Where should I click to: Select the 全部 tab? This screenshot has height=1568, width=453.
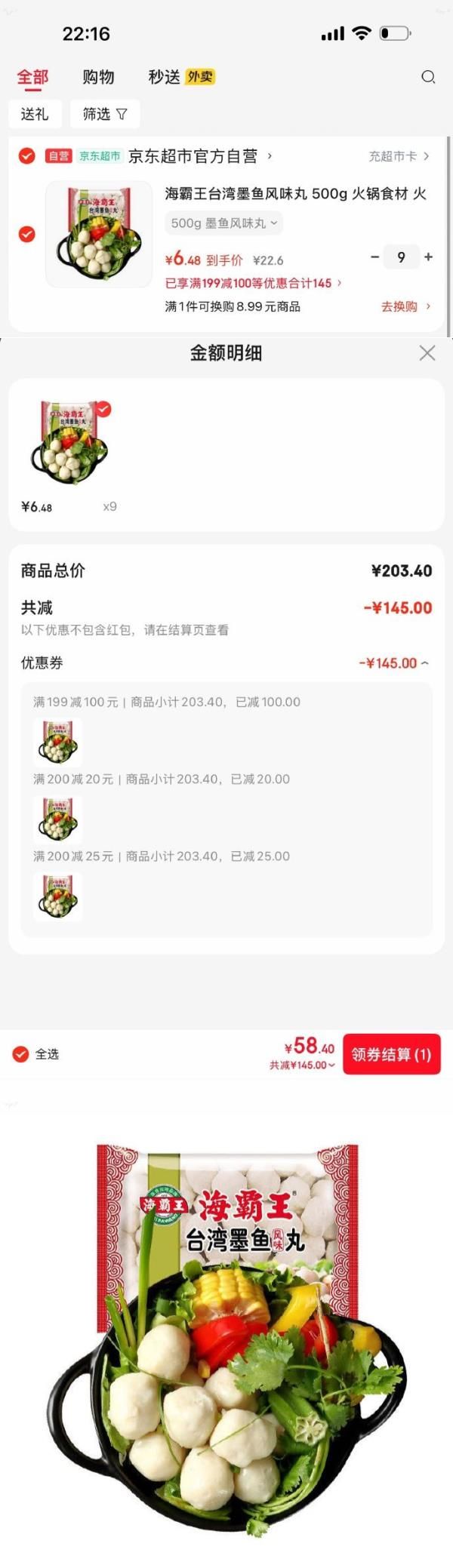(x=32, y=77)
